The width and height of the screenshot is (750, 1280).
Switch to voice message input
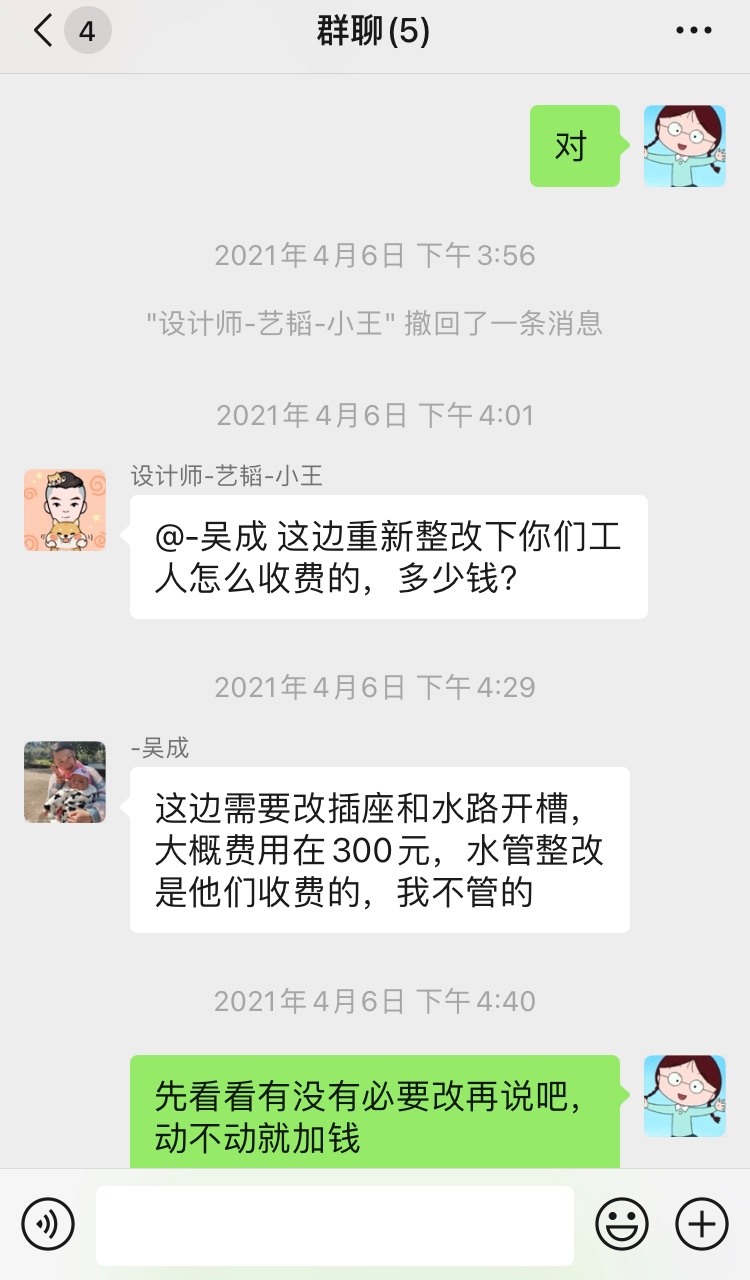click(x=48, y=1224)
